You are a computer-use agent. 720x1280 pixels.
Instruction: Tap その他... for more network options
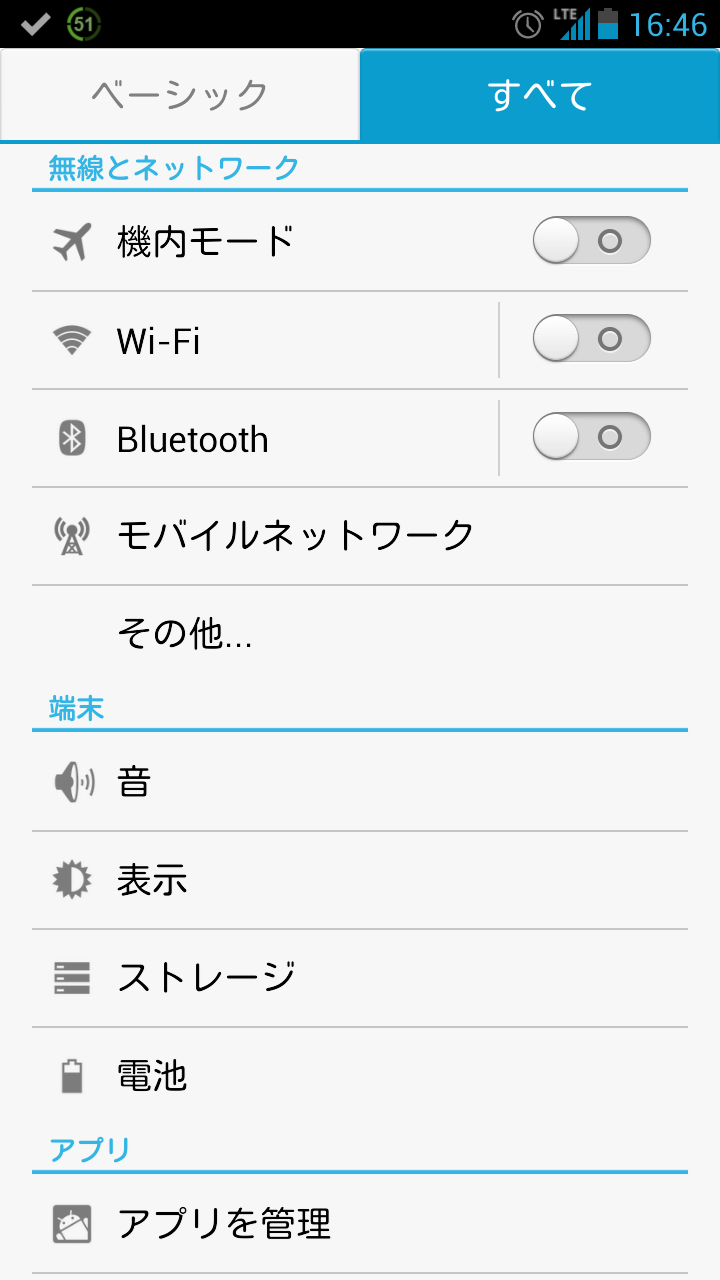[360, 635]
